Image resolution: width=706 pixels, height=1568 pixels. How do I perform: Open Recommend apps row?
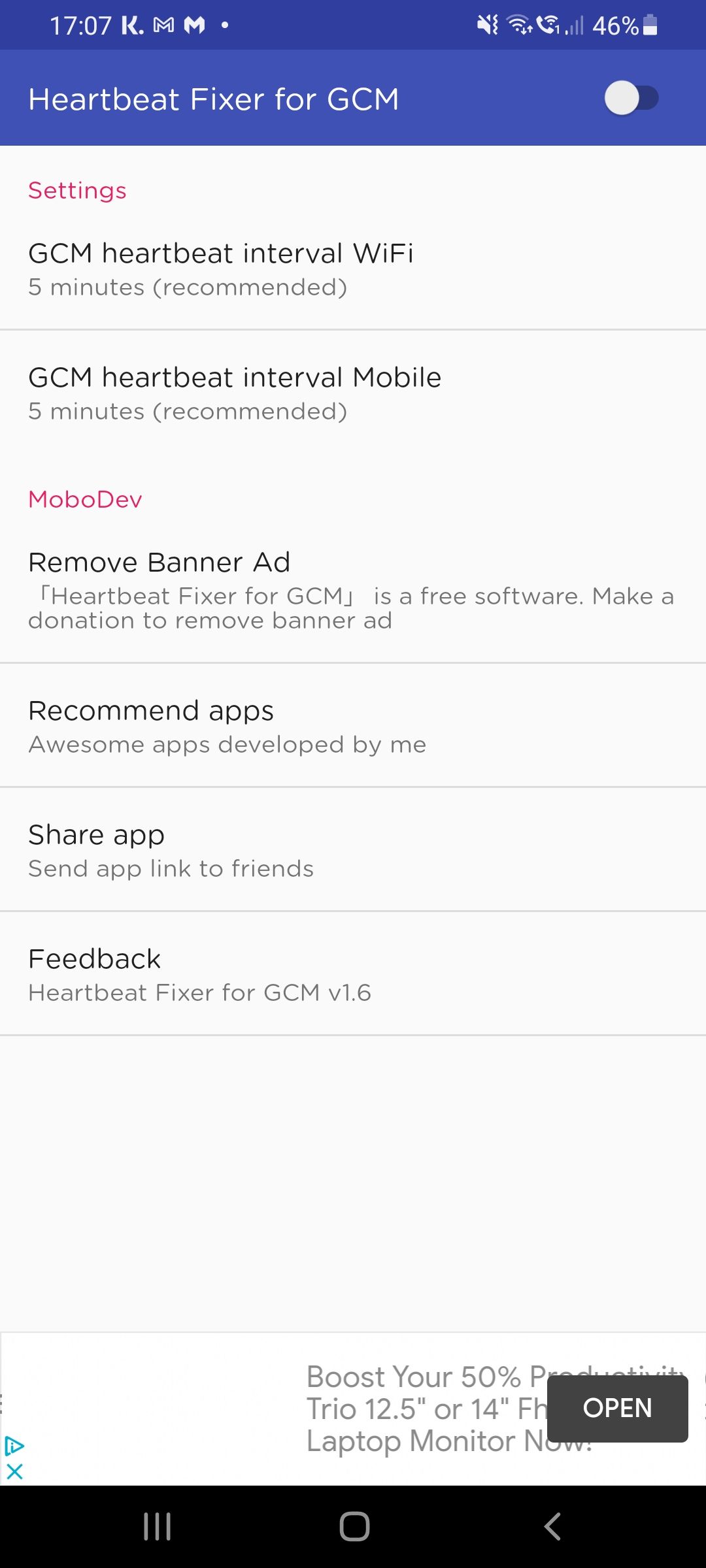pyautogui.click(x=353, y=726)
